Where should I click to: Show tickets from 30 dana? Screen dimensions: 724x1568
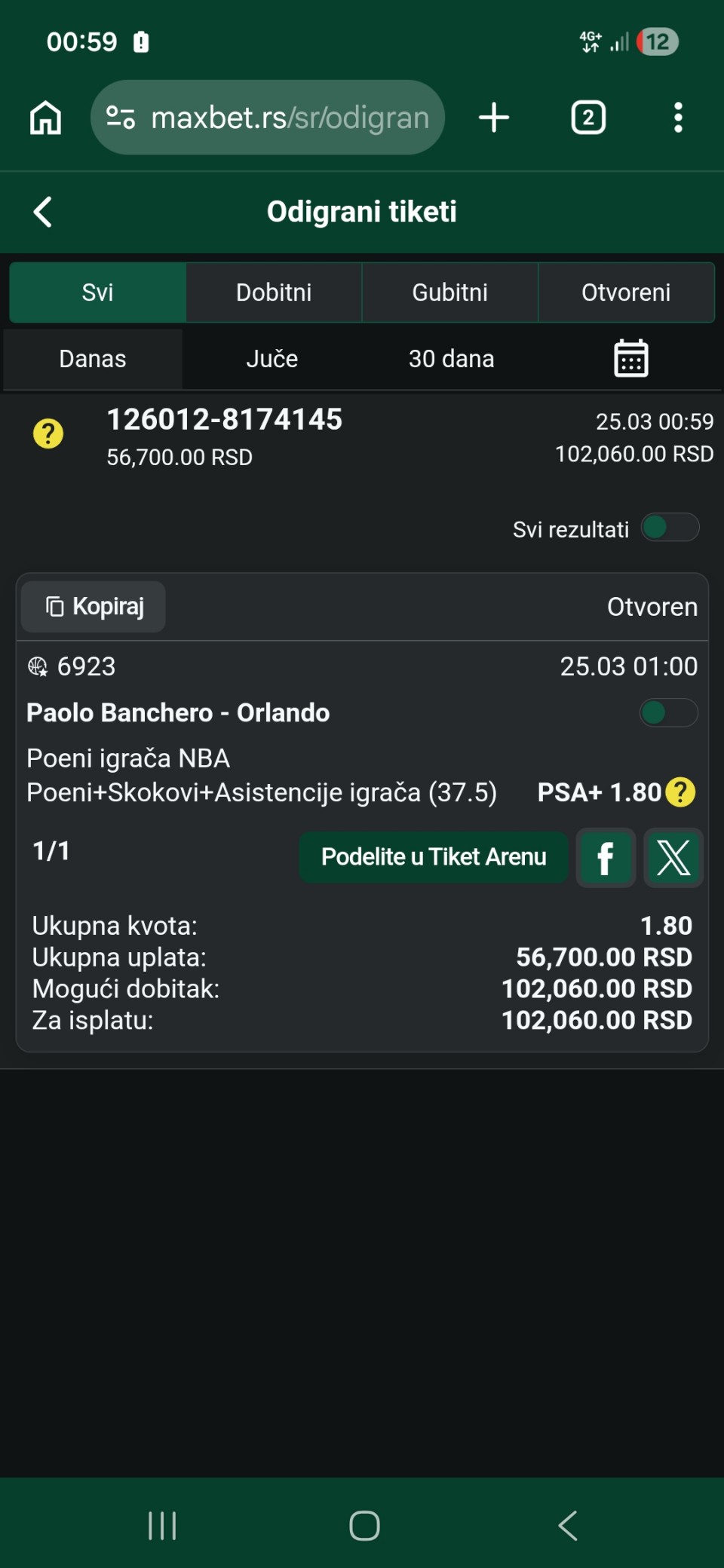451,359
